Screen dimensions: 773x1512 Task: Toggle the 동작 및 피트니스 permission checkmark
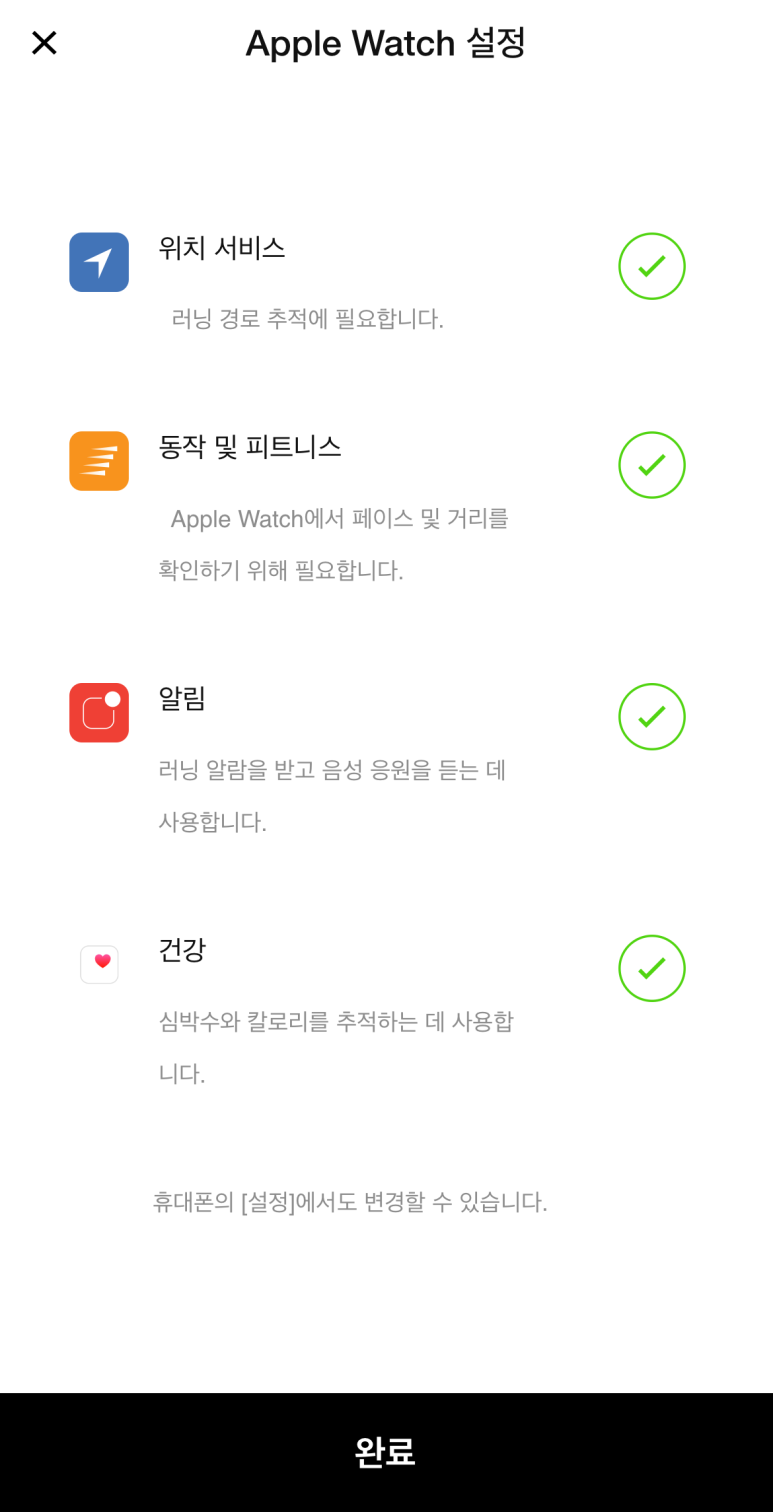[x=652, y=465]
